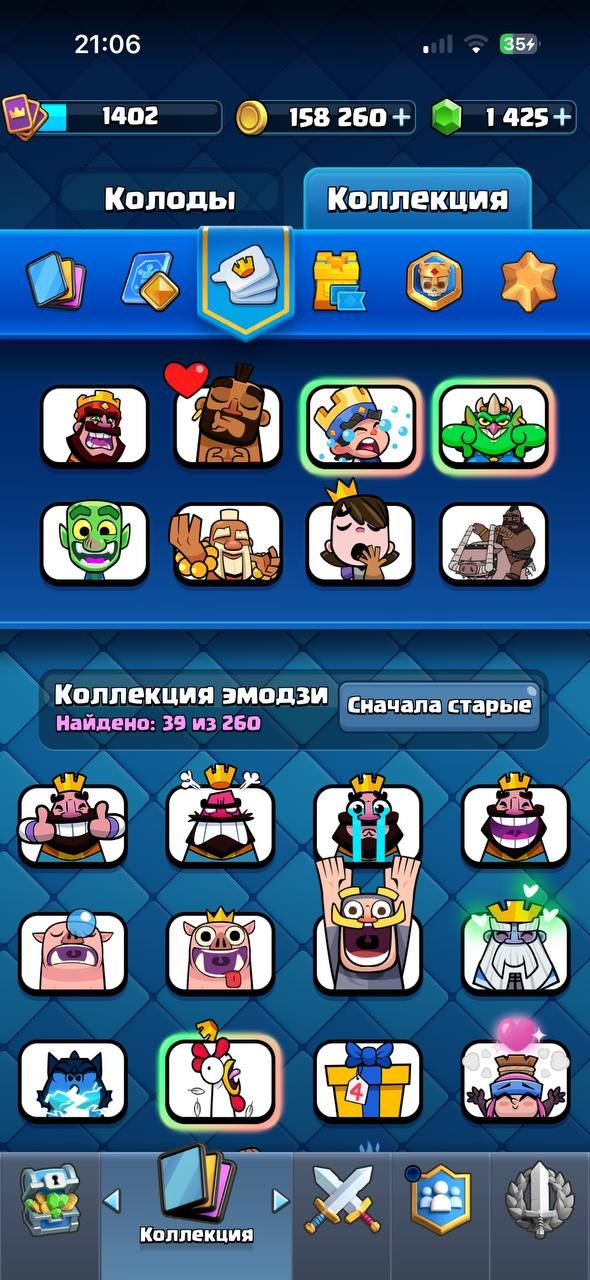
Task: Open the cards collection icon tab
Action: pyautogui.click(x=55, y=282)
